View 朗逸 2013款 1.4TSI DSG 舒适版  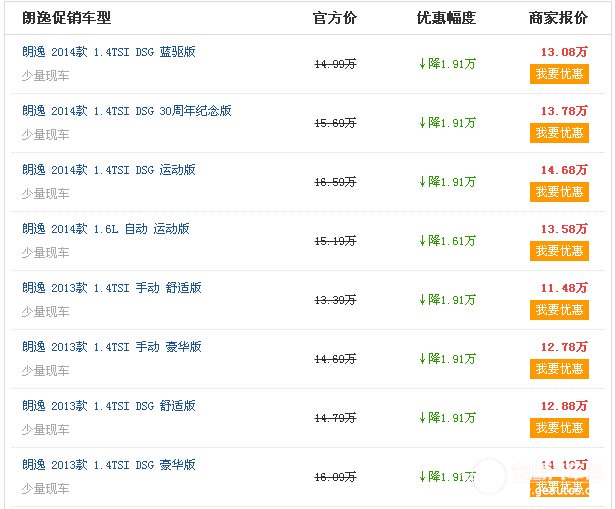pyautogui.click(x=109, y=406)
